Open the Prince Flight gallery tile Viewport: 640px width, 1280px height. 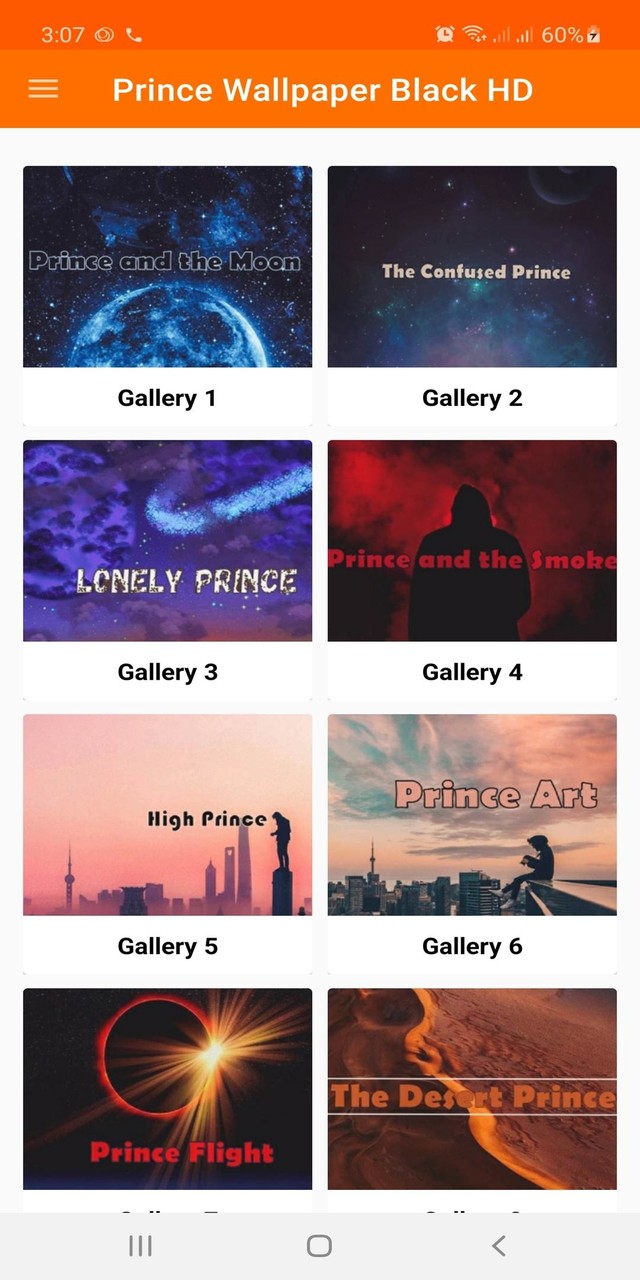(x=167, y=1089)
